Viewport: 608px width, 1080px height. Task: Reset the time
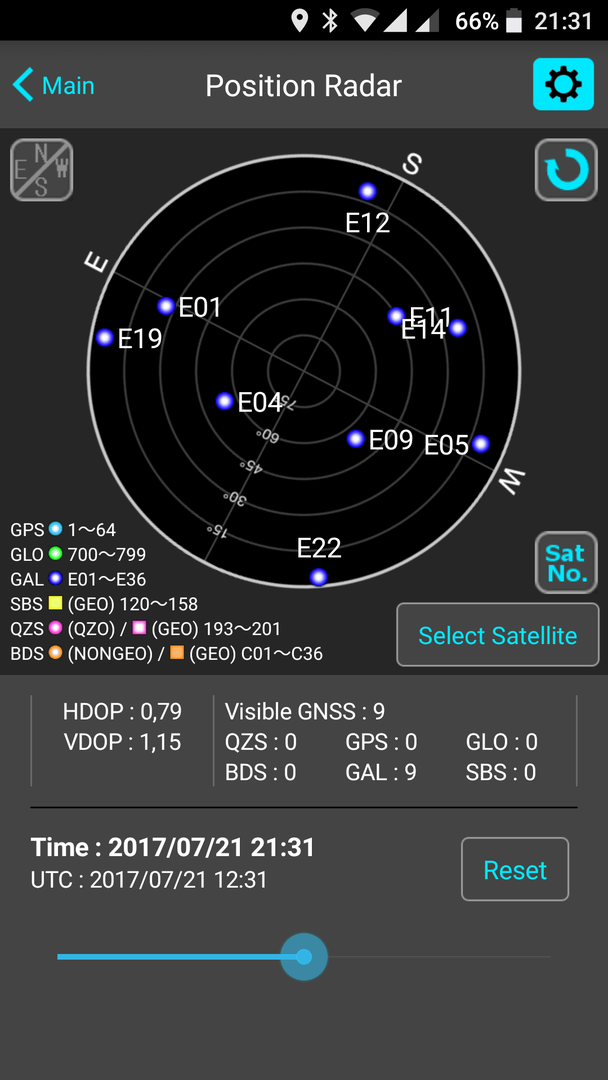point(515,869)
